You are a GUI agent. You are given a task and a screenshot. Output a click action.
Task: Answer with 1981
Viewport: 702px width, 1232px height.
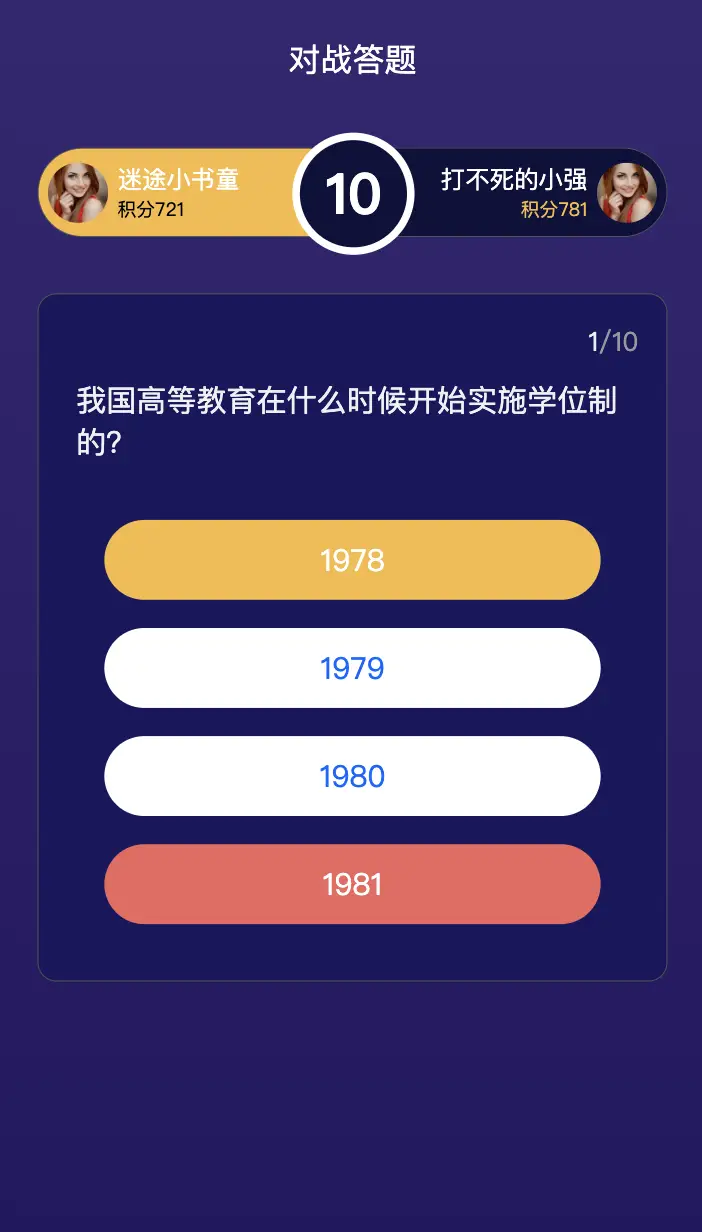click(352, 884)
